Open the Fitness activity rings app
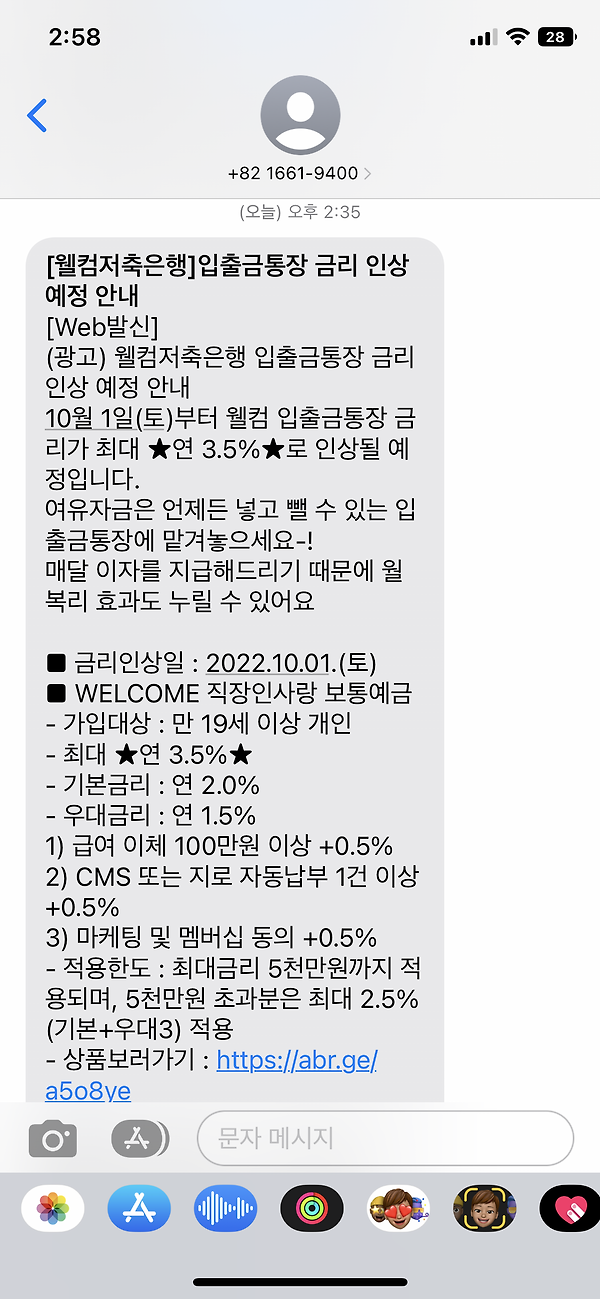600x1299 pixels. click(312, 1209)
